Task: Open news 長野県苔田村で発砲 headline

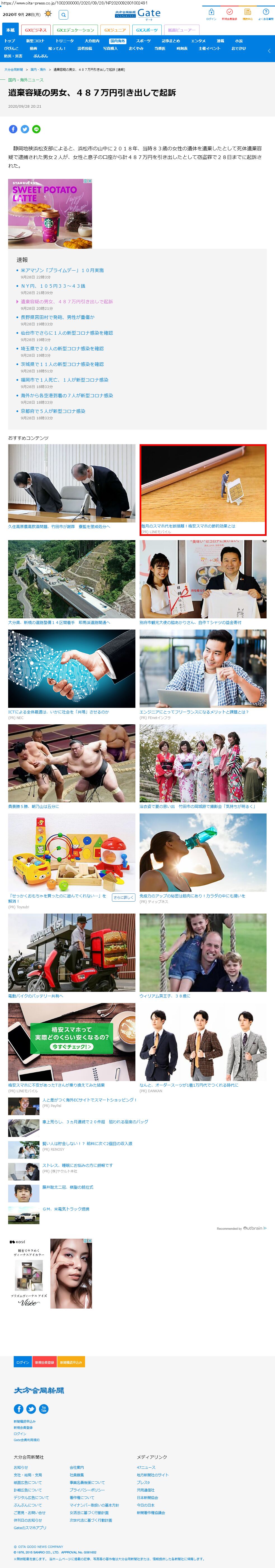Action: (57, 317)
